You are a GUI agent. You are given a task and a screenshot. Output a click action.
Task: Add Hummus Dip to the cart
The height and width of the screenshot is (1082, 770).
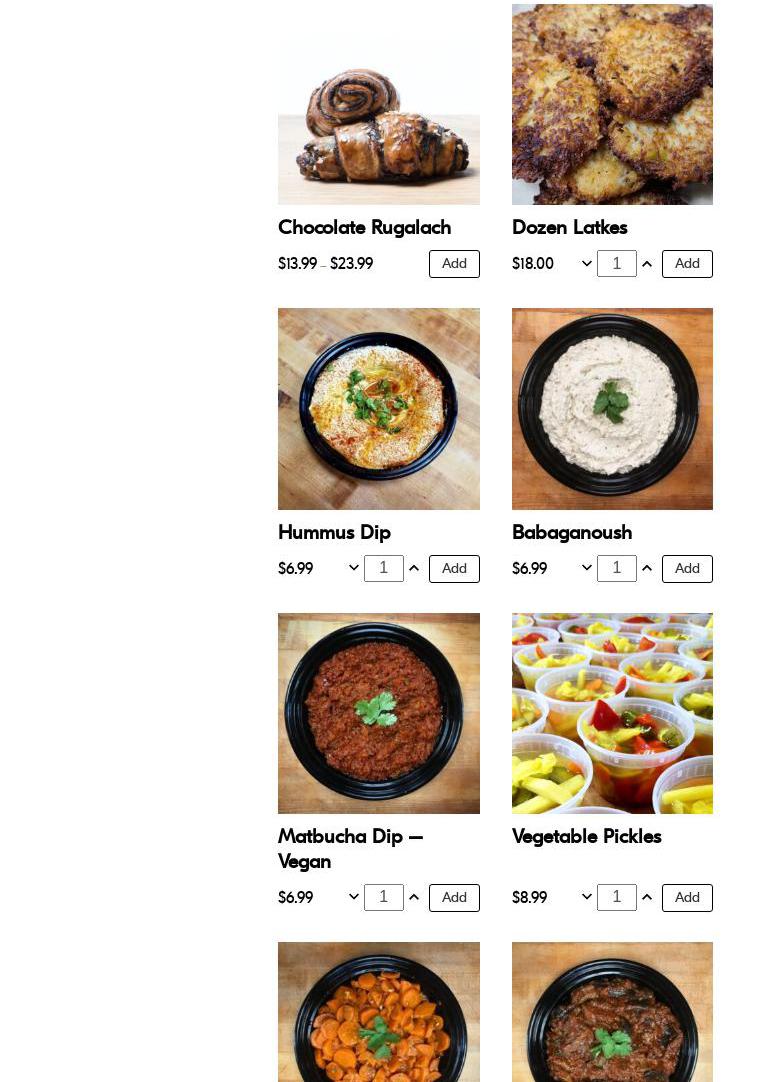coord(454,569)
